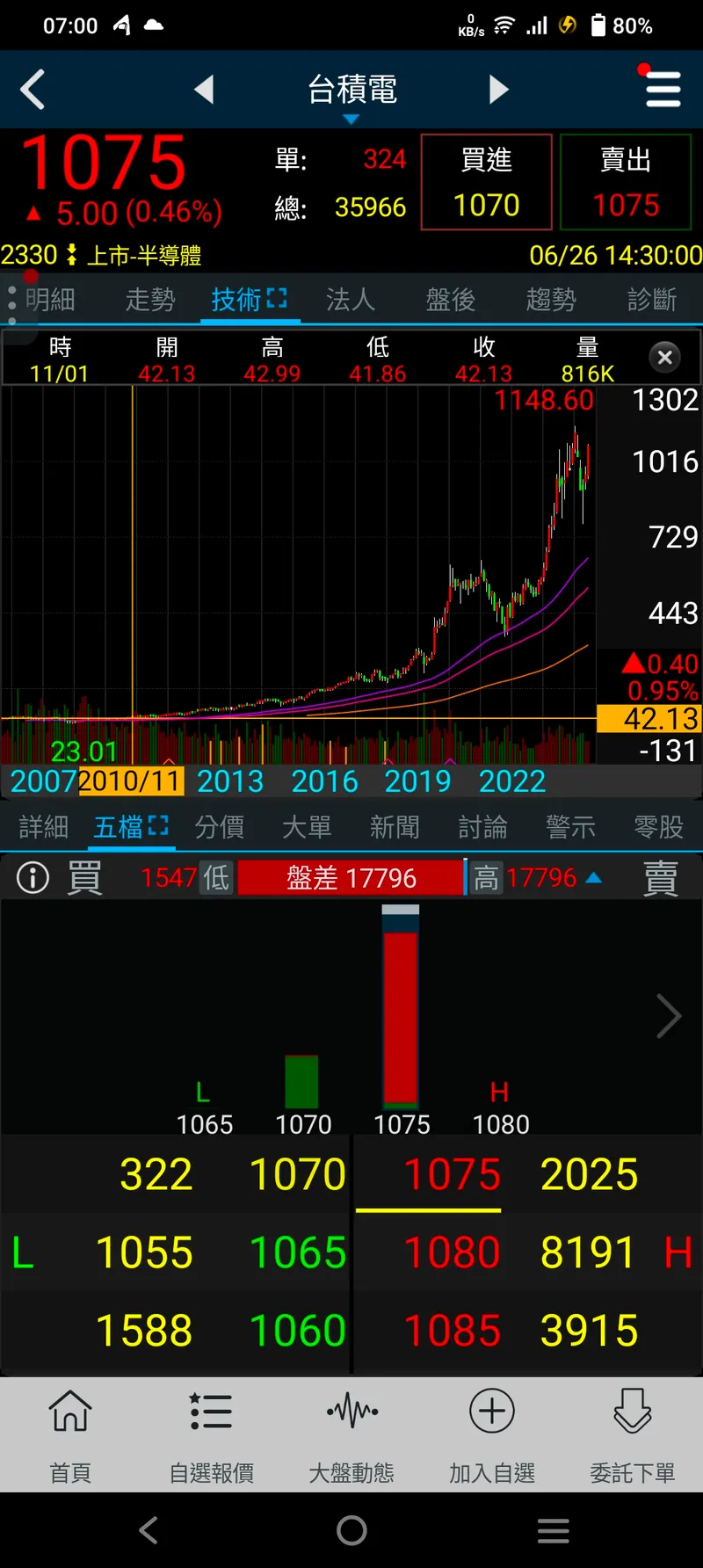View the 新聞 tab
703x1568 pixels.
(x=395, y=827)
